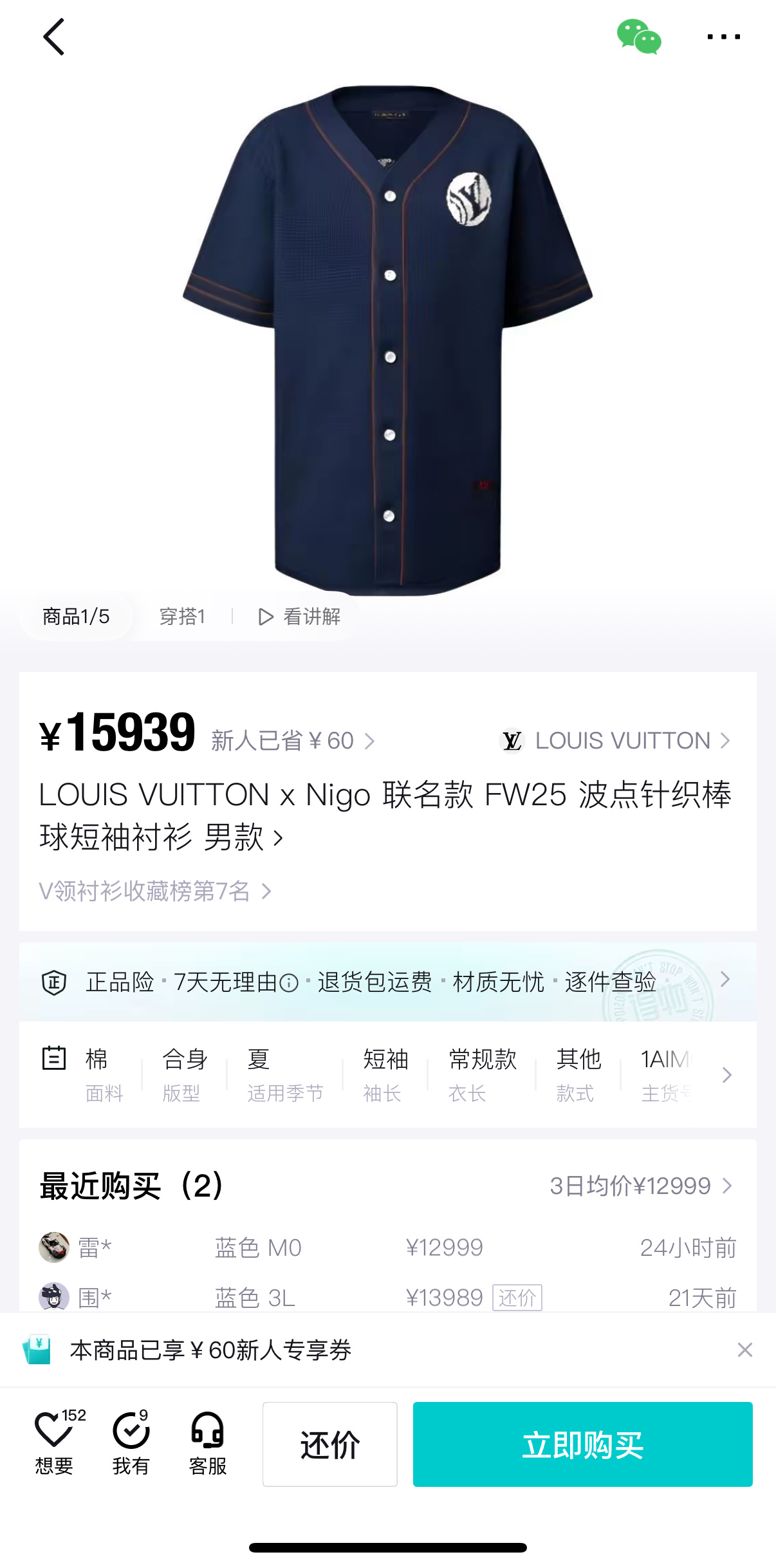Dismiss the ¥60新人专享券 coupon banner
Image resolution: width=776 pixels, height=1568 pixels.
pos(744,1350)
